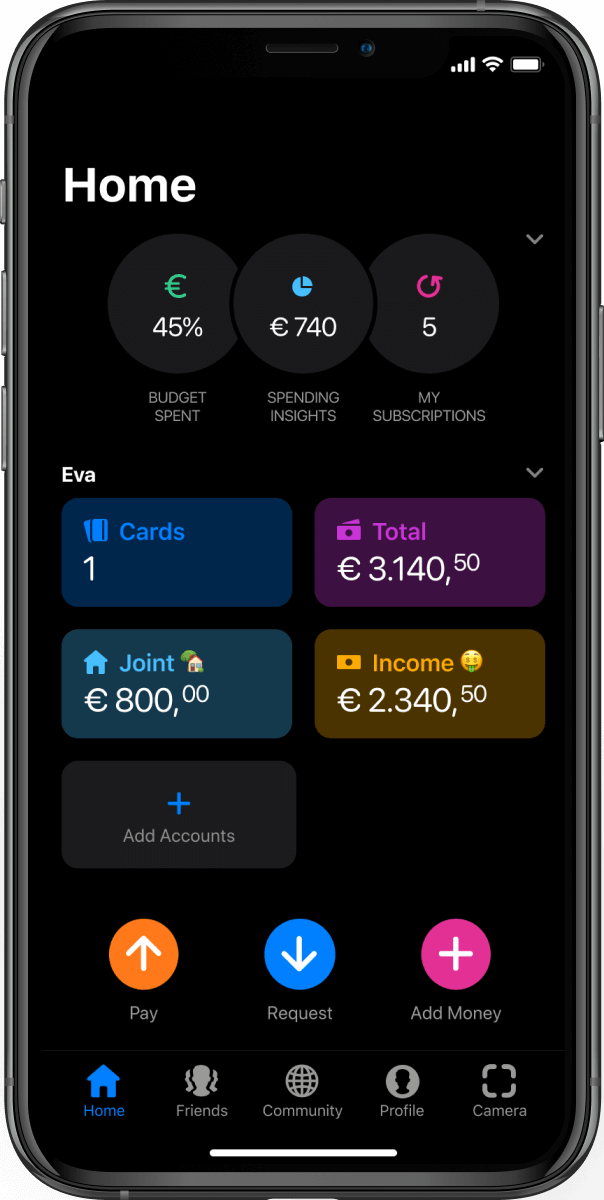Collapse Eva's accounts section chevron
This screenshot has height=1200, width=604.
[535, 472]
